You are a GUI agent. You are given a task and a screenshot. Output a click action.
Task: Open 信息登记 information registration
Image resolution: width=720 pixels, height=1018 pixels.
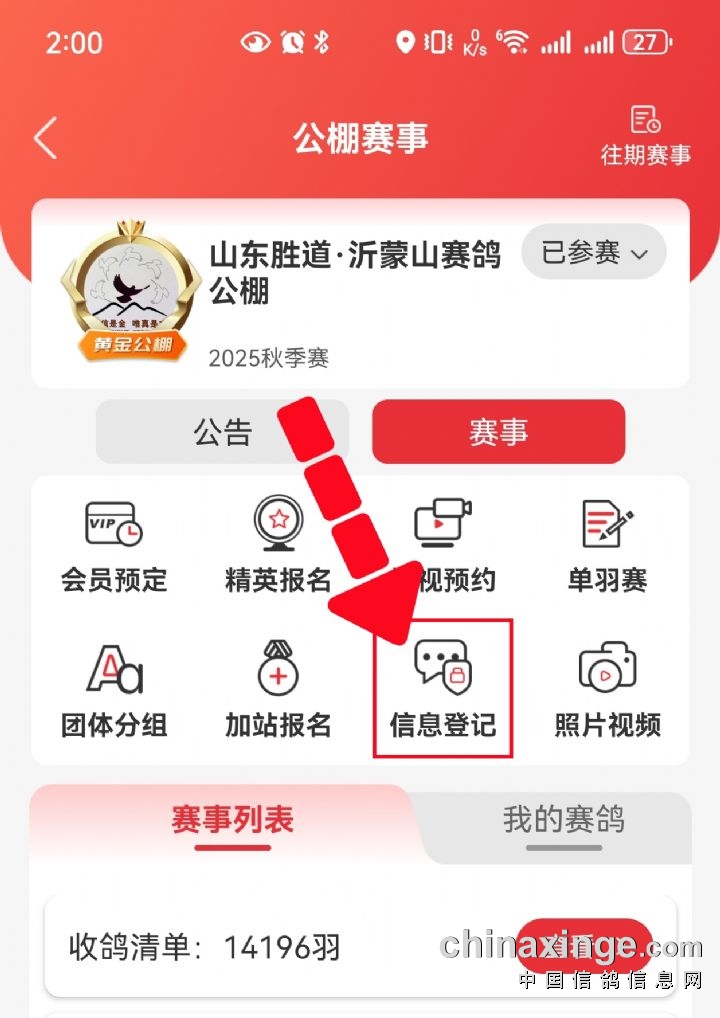(x=443, y=690)
